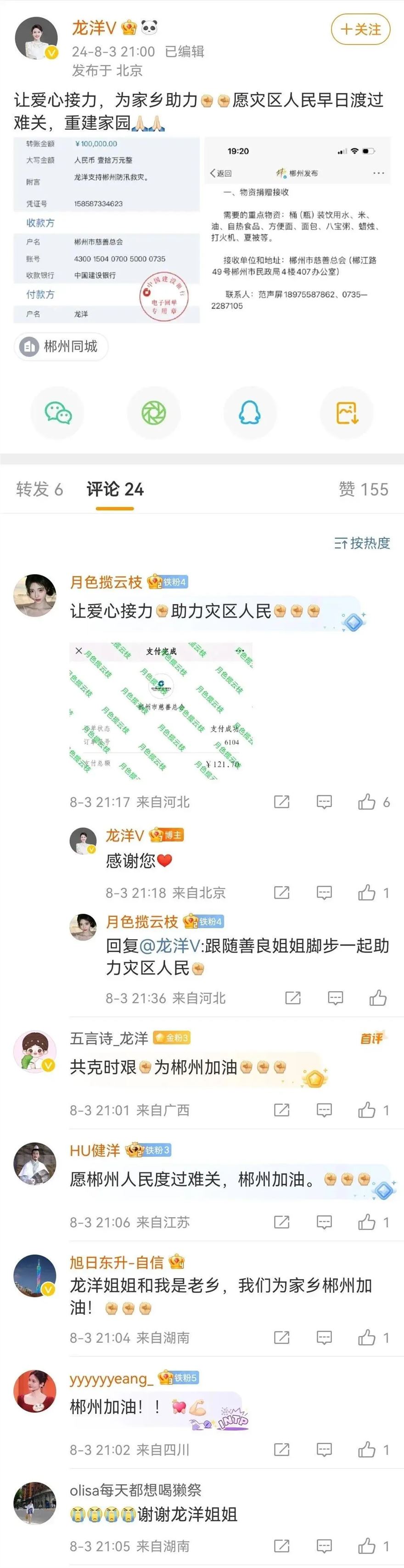Like 月色揽云枝's comment 让爱心接力

(x=367, y=802)
